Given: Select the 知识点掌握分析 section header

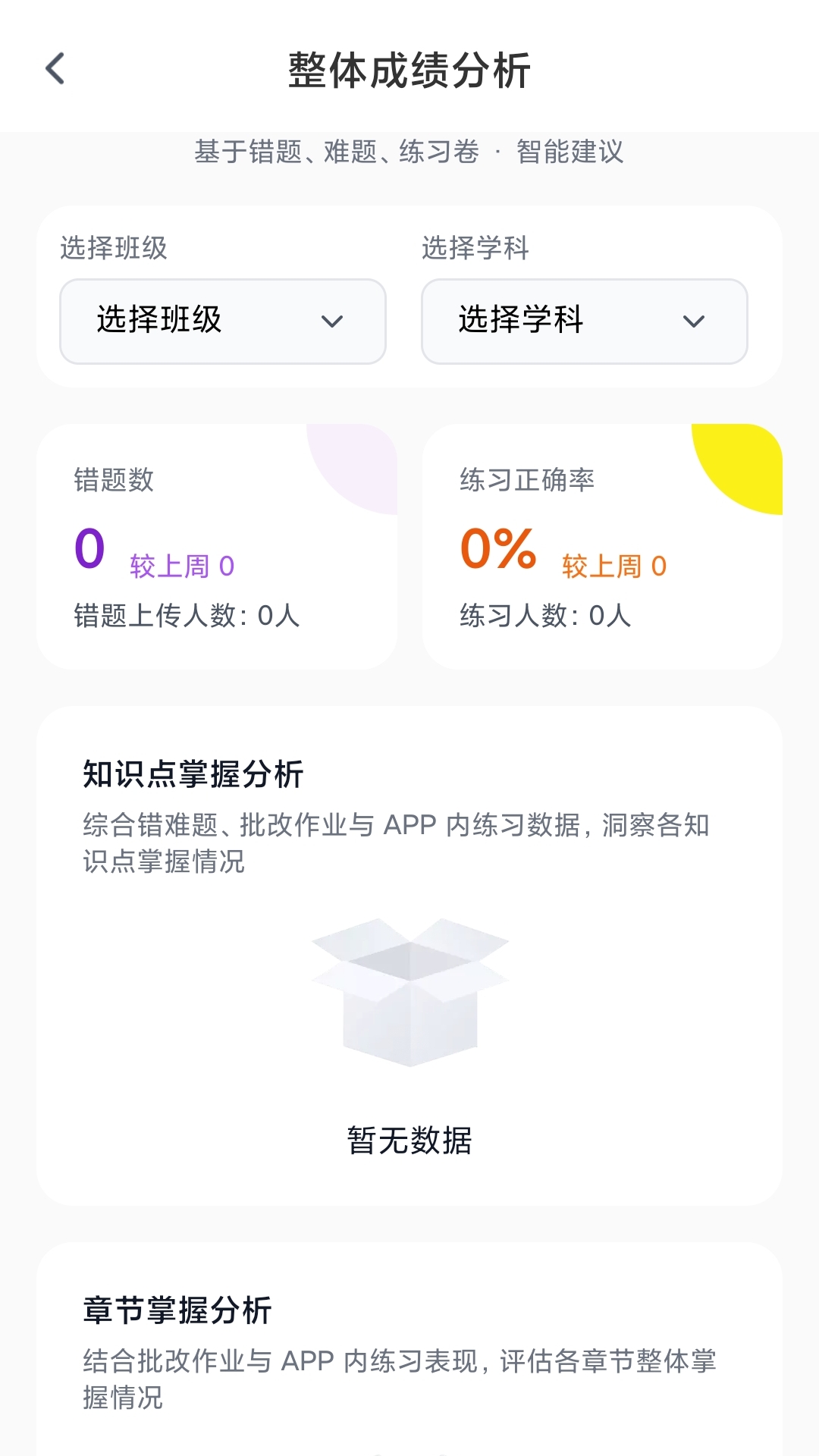Looking at the screenshot, I should (199, 772).
